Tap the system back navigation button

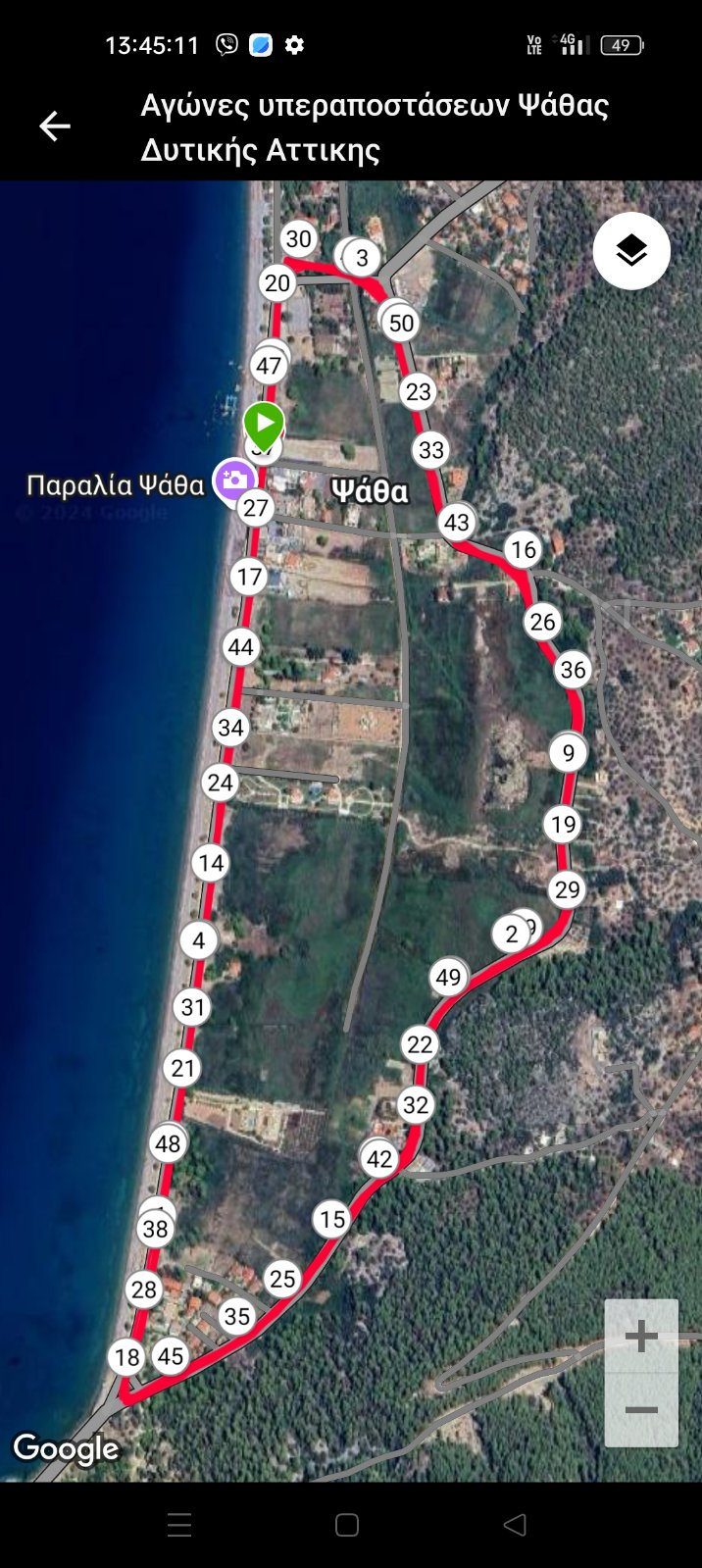(x=515, y=1525)
